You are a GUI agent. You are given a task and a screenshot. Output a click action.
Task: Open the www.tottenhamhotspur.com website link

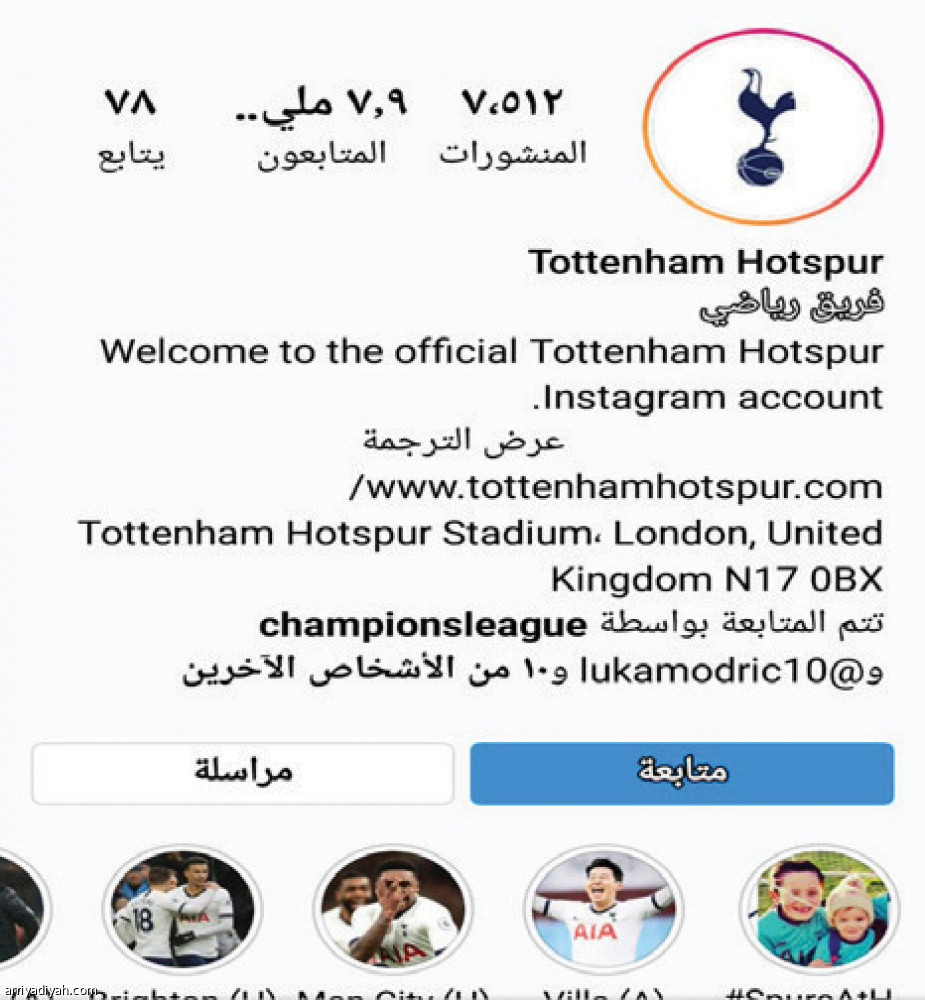[x=615, y=488]
